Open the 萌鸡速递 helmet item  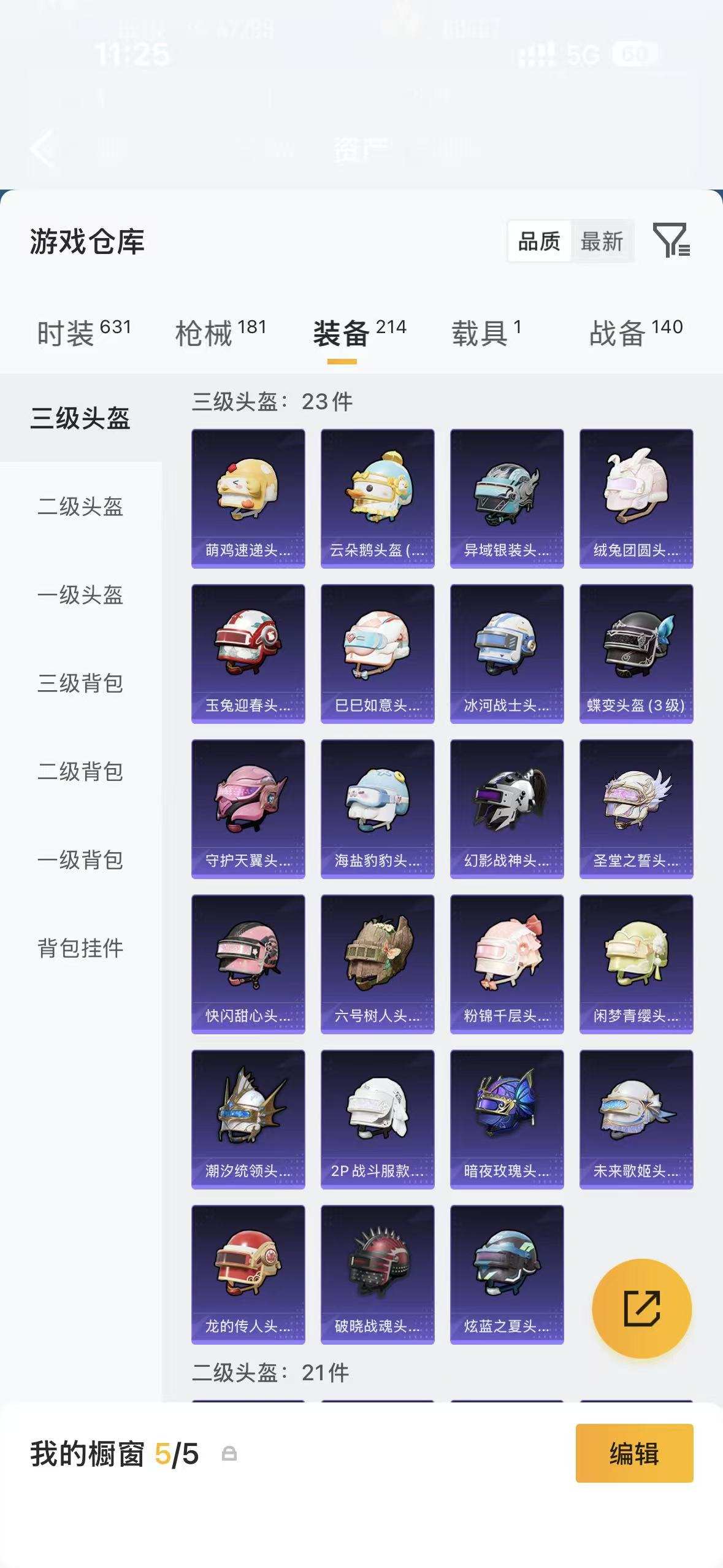[x=248, y=499]
